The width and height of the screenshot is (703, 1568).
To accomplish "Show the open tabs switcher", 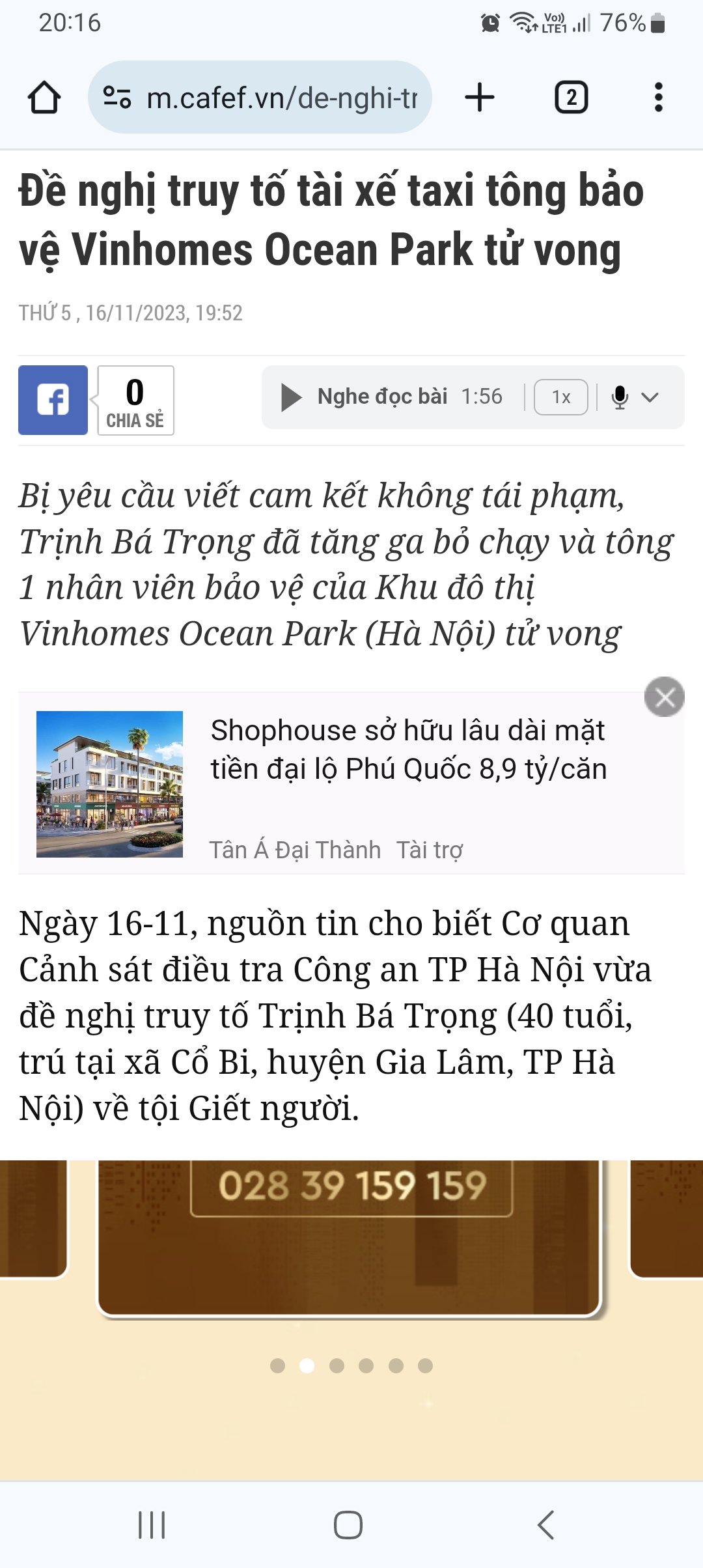I will tap(571, 98).
